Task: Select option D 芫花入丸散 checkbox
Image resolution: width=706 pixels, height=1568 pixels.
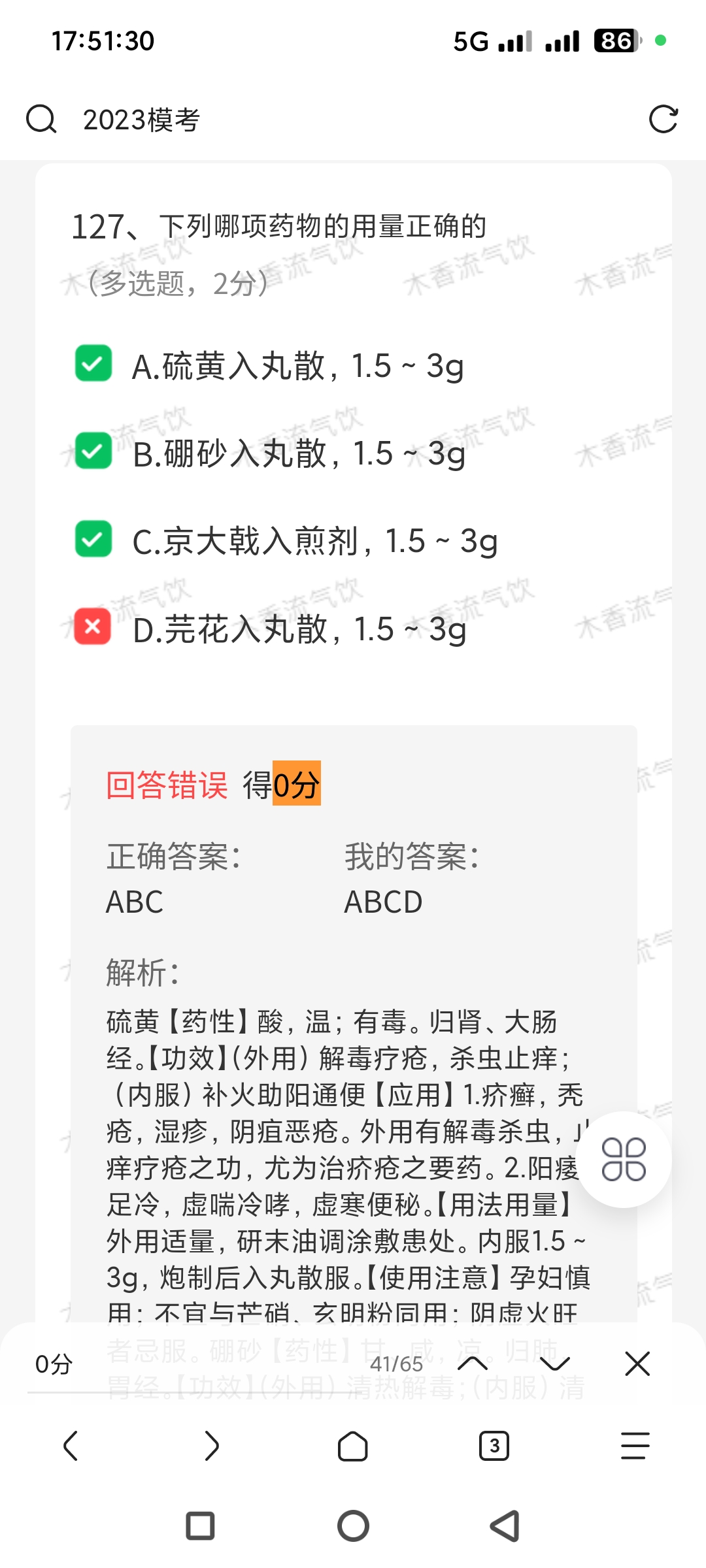Action: [93, 627]
